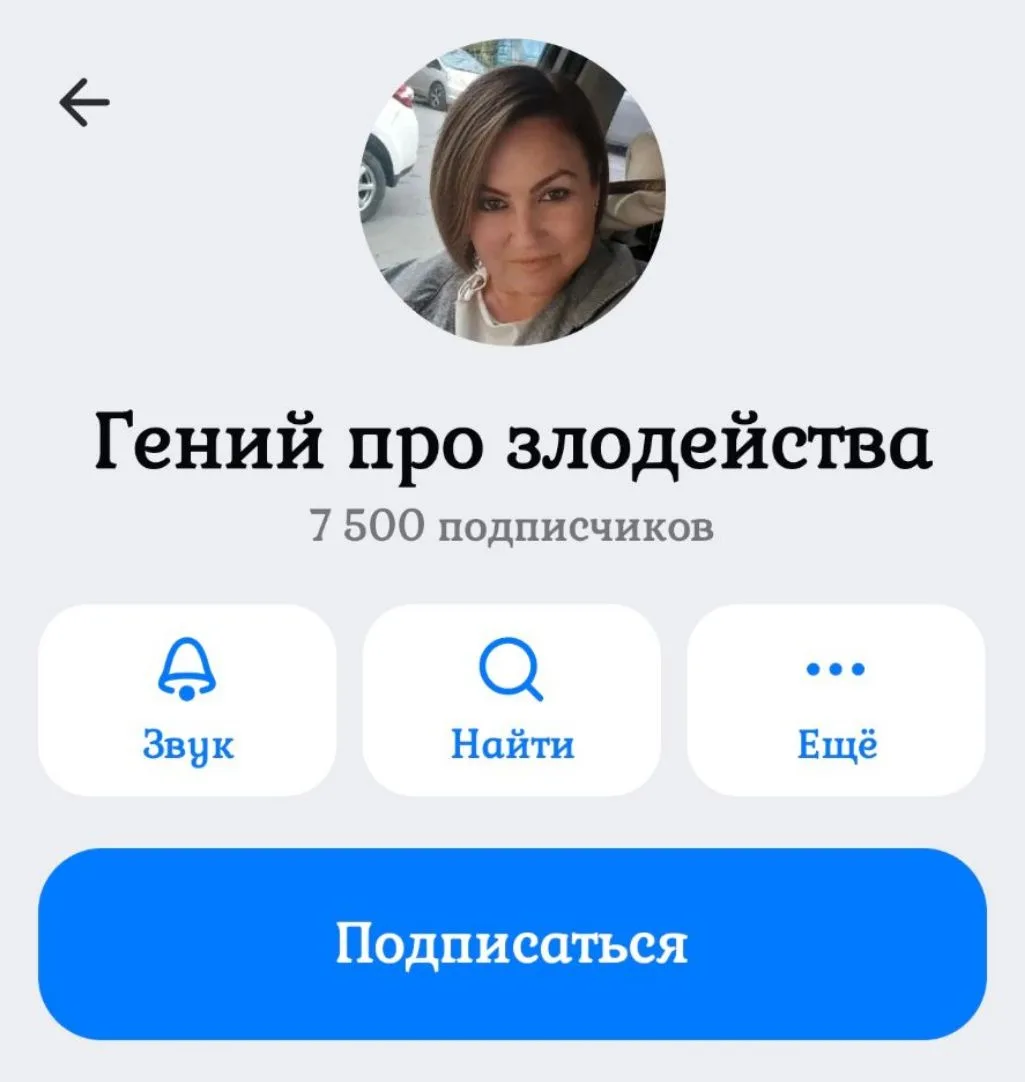Subscribe with the Подписаться button
1025x1082 pixels.
coord(512,943)
